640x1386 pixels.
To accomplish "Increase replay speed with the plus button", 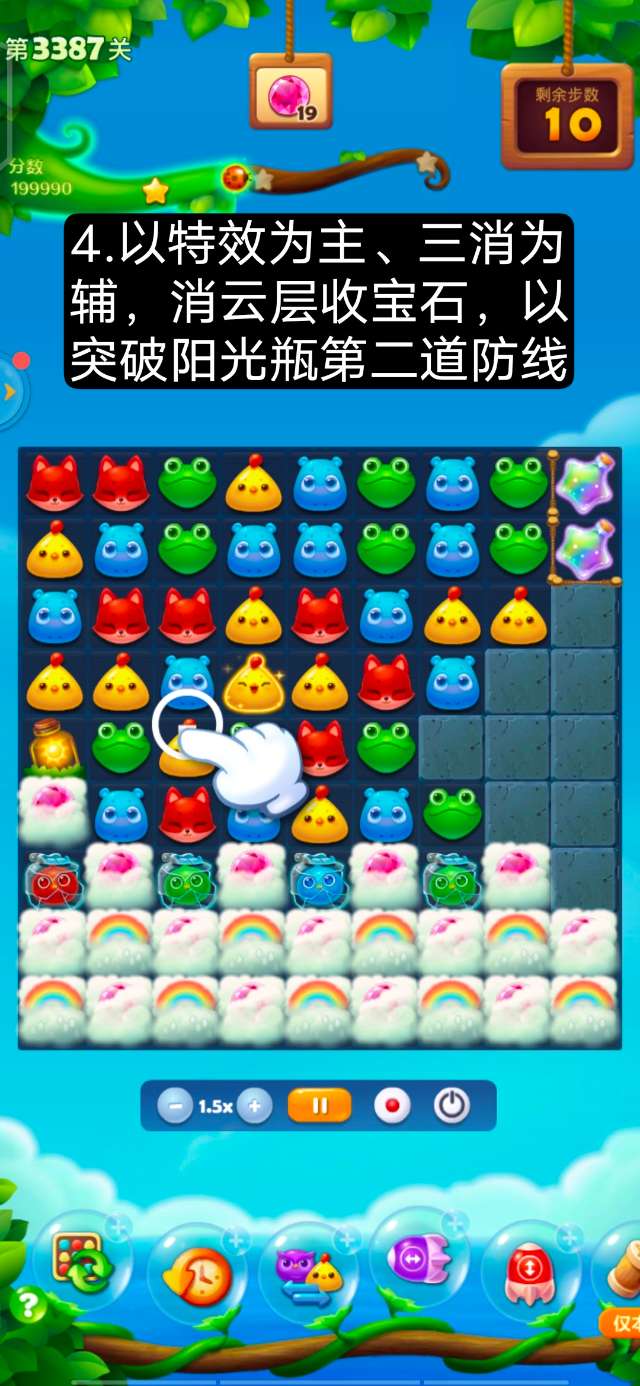I will (255, 1106).
